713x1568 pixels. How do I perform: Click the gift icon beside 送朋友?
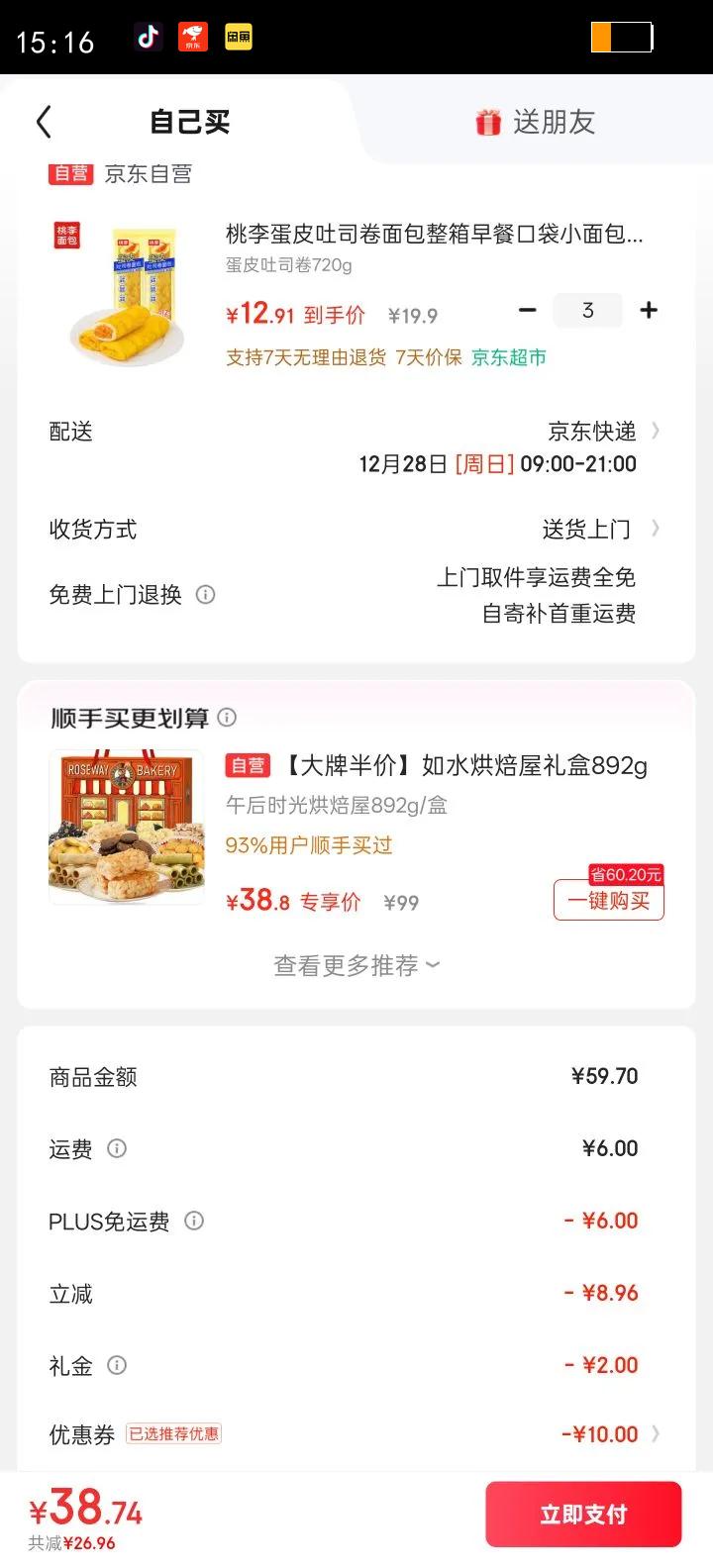(x=487, y=120)
